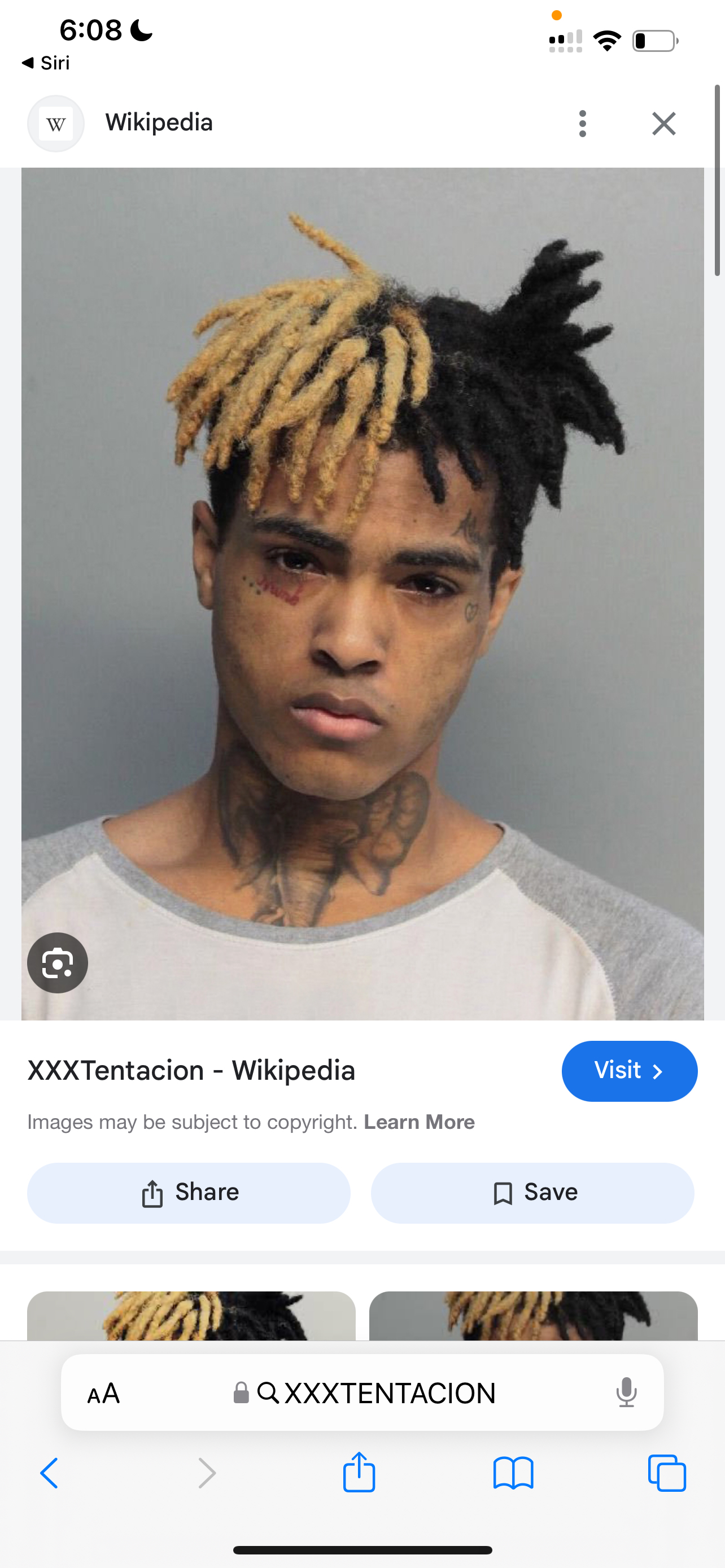Open the first related image thumbnail

point(191,1316)
